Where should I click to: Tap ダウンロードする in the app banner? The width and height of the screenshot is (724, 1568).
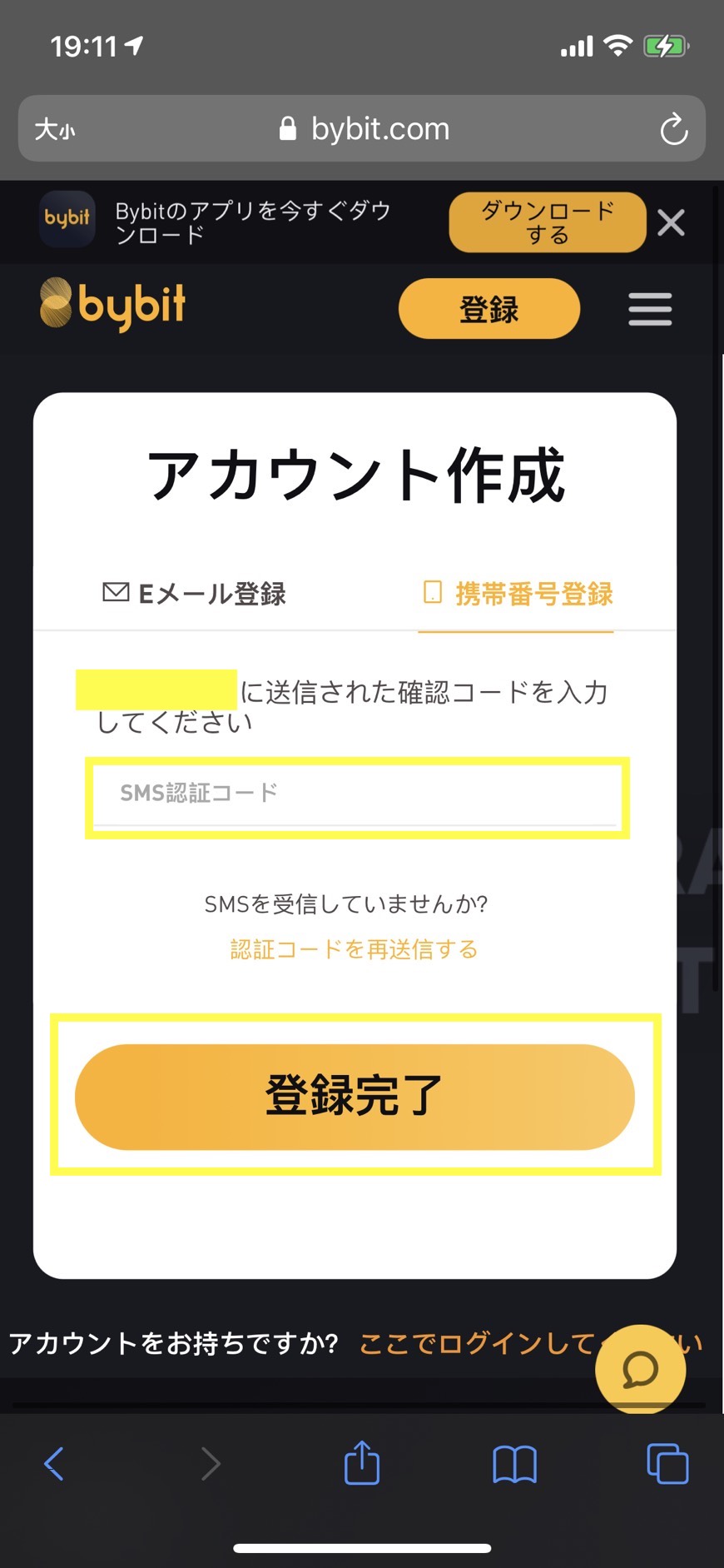coord(547,222)
